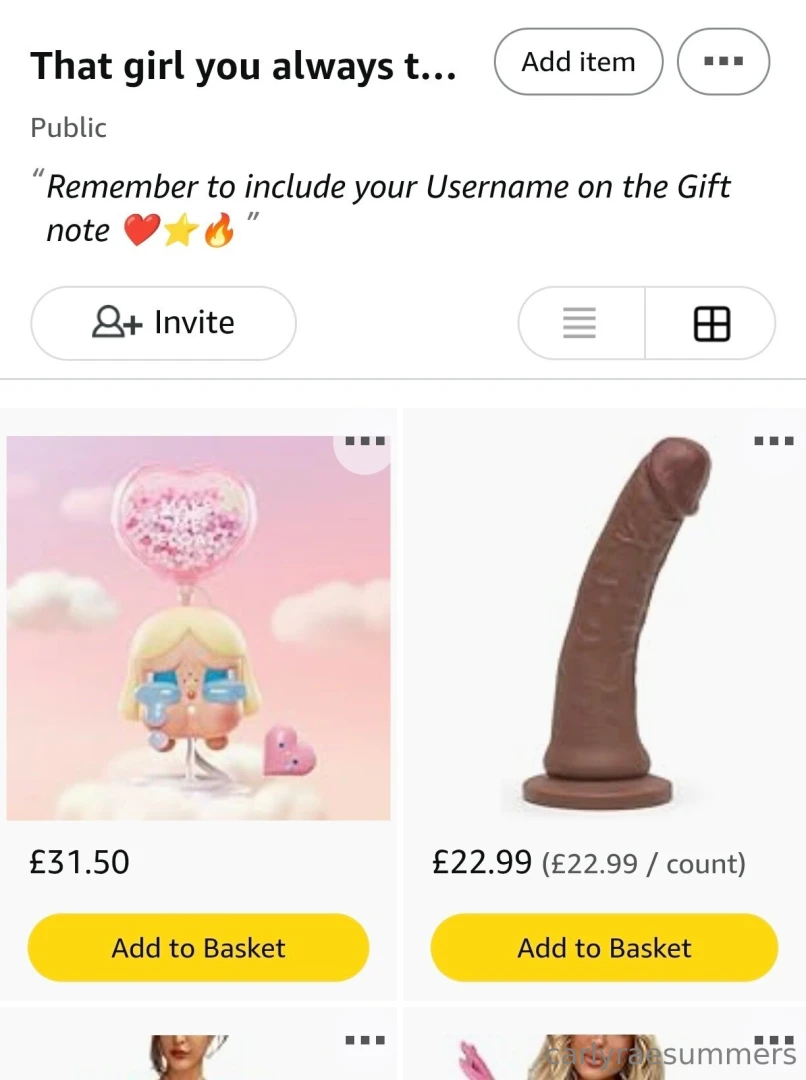
Task: Switch to list view layout
Action: (580, 323)
